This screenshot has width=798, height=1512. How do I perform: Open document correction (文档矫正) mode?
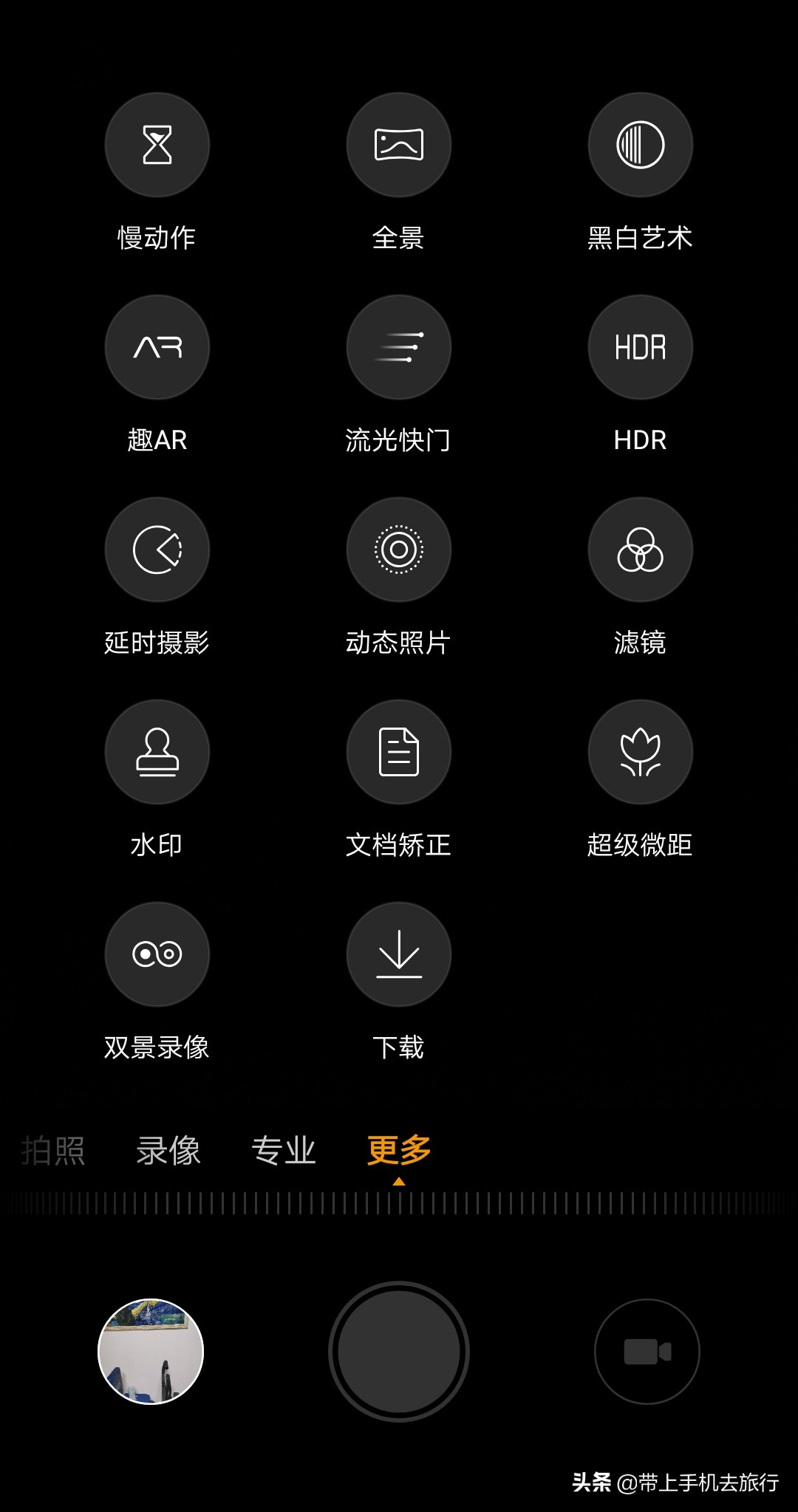point(399,752)
